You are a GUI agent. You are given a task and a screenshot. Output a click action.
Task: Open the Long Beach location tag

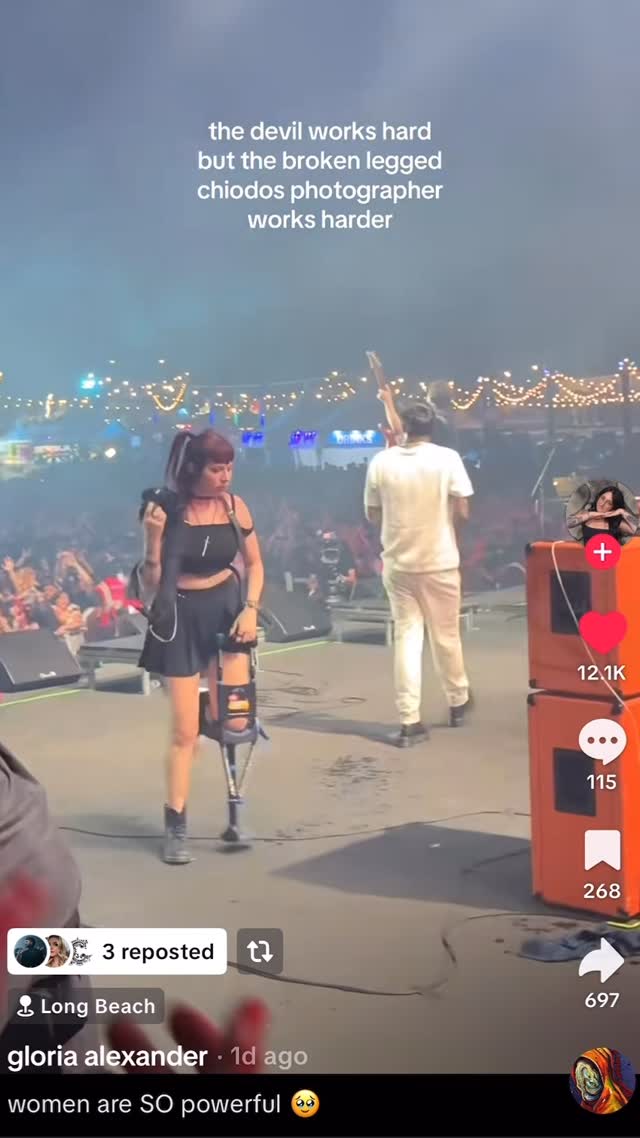point(86,1006)
